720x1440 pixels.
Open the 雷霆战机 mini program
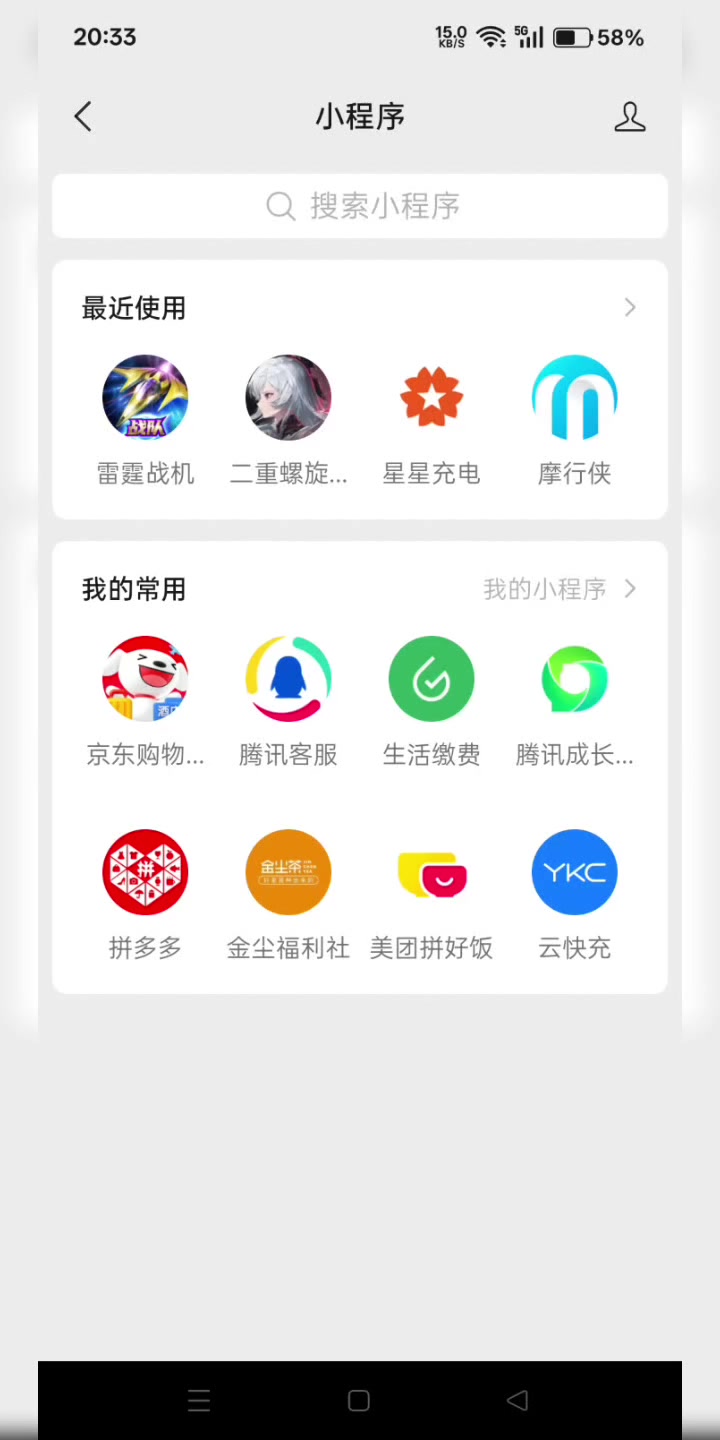(x=146, y=398)
